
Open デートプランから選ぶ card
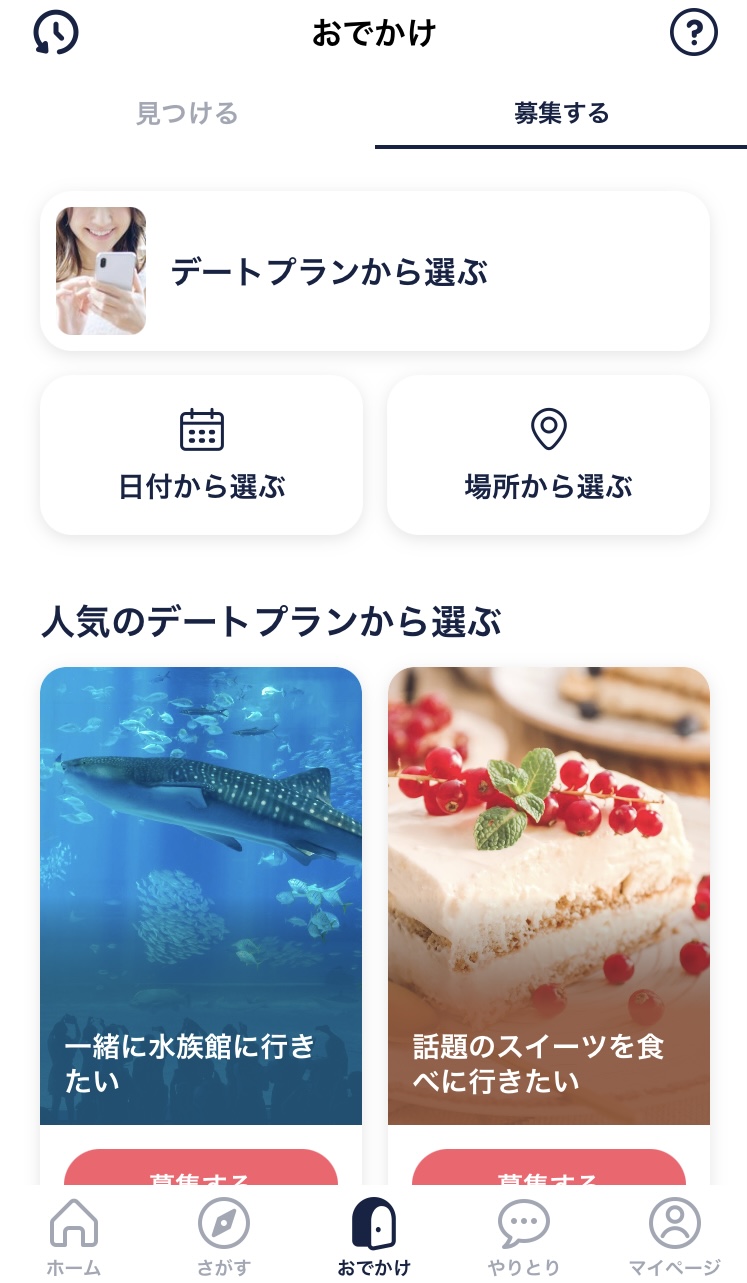374,271
